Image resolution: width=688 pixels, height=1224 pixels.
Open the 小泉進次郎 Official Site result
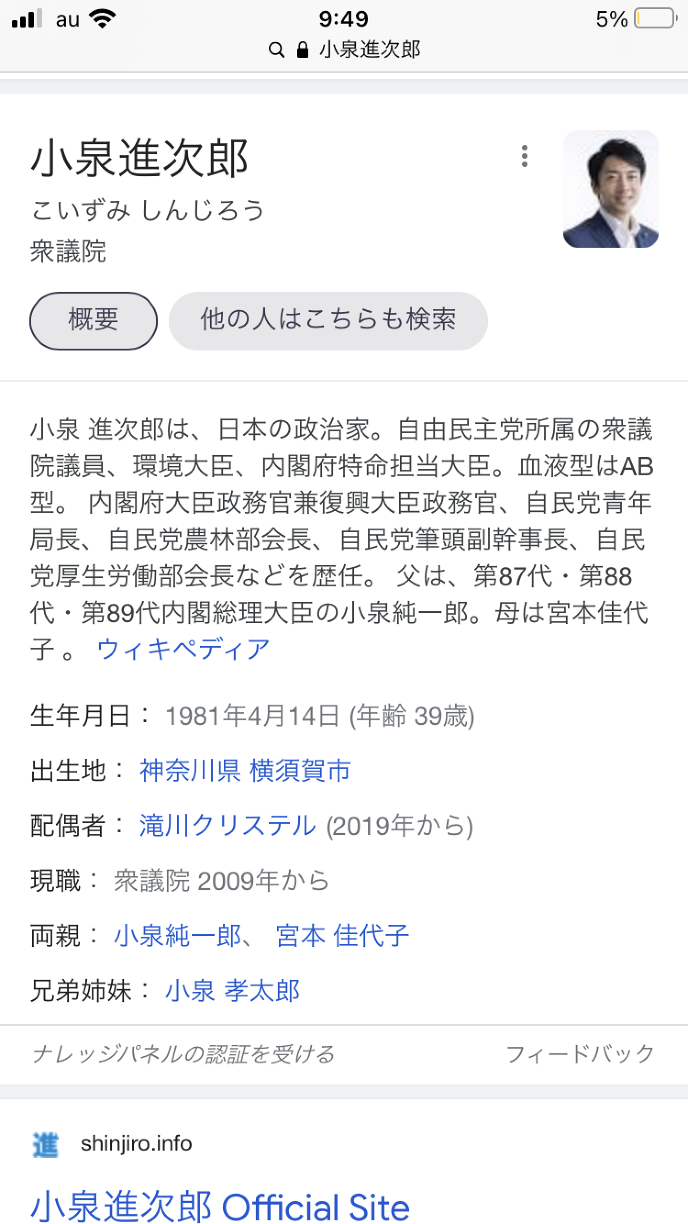tap(220, 1206)
